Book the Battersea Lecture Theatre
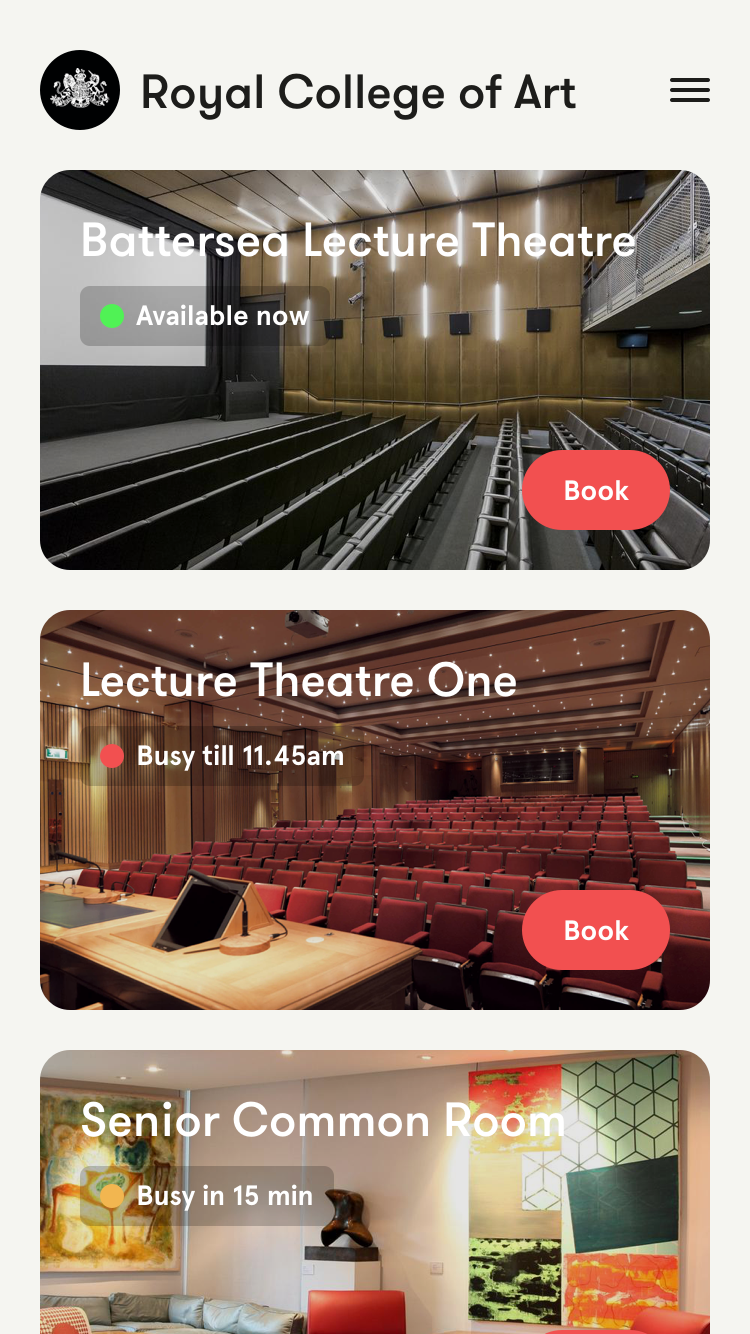750x1334 pixels. coord(596,490)
